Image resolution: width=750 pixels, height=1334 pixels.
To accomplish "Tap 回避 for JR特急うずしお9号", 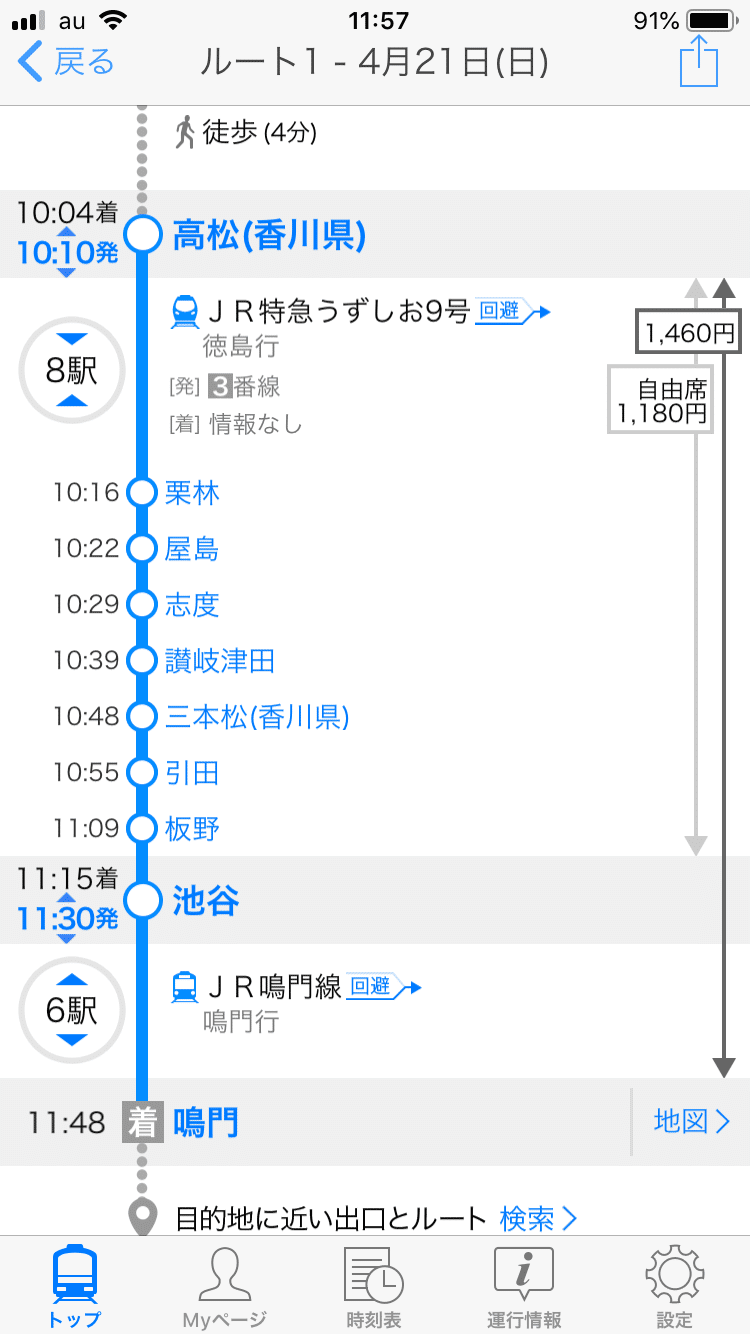I will tap(514, 311).
